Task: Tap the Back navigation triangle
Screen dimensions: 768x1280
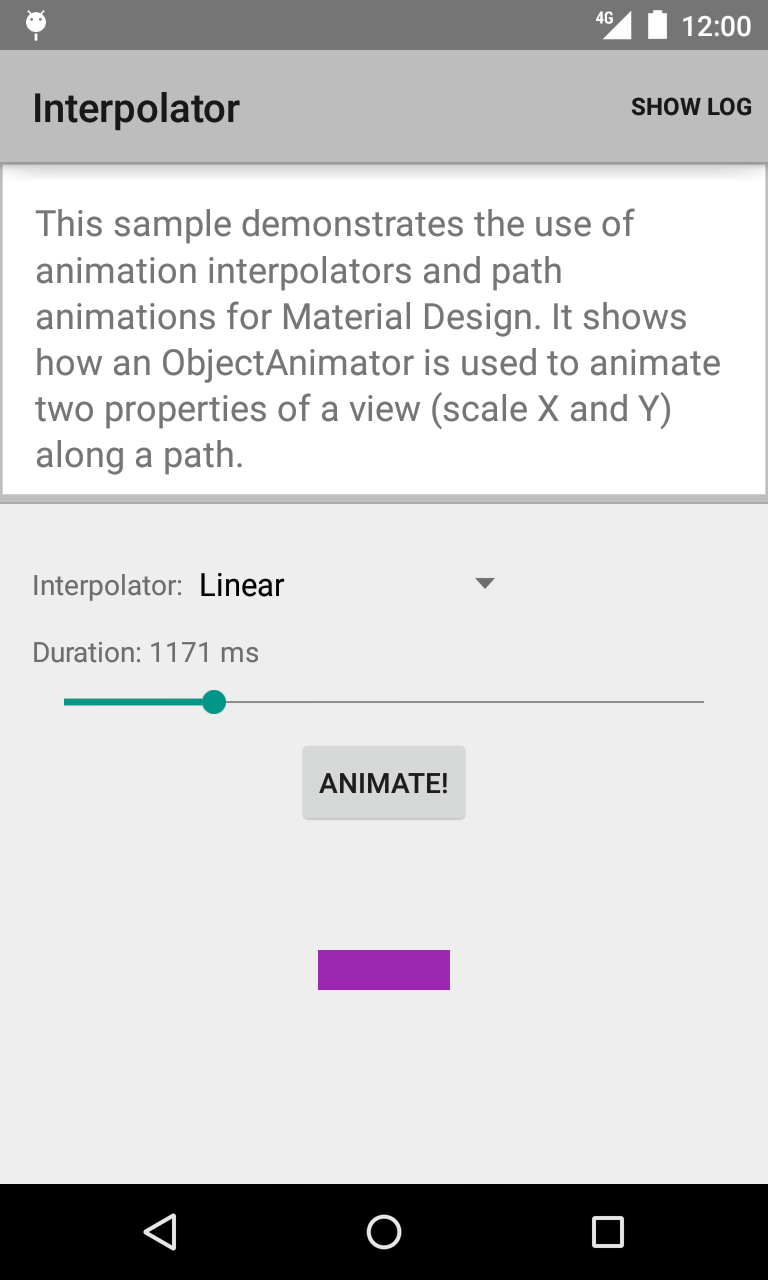Action: pos(160,1231)
